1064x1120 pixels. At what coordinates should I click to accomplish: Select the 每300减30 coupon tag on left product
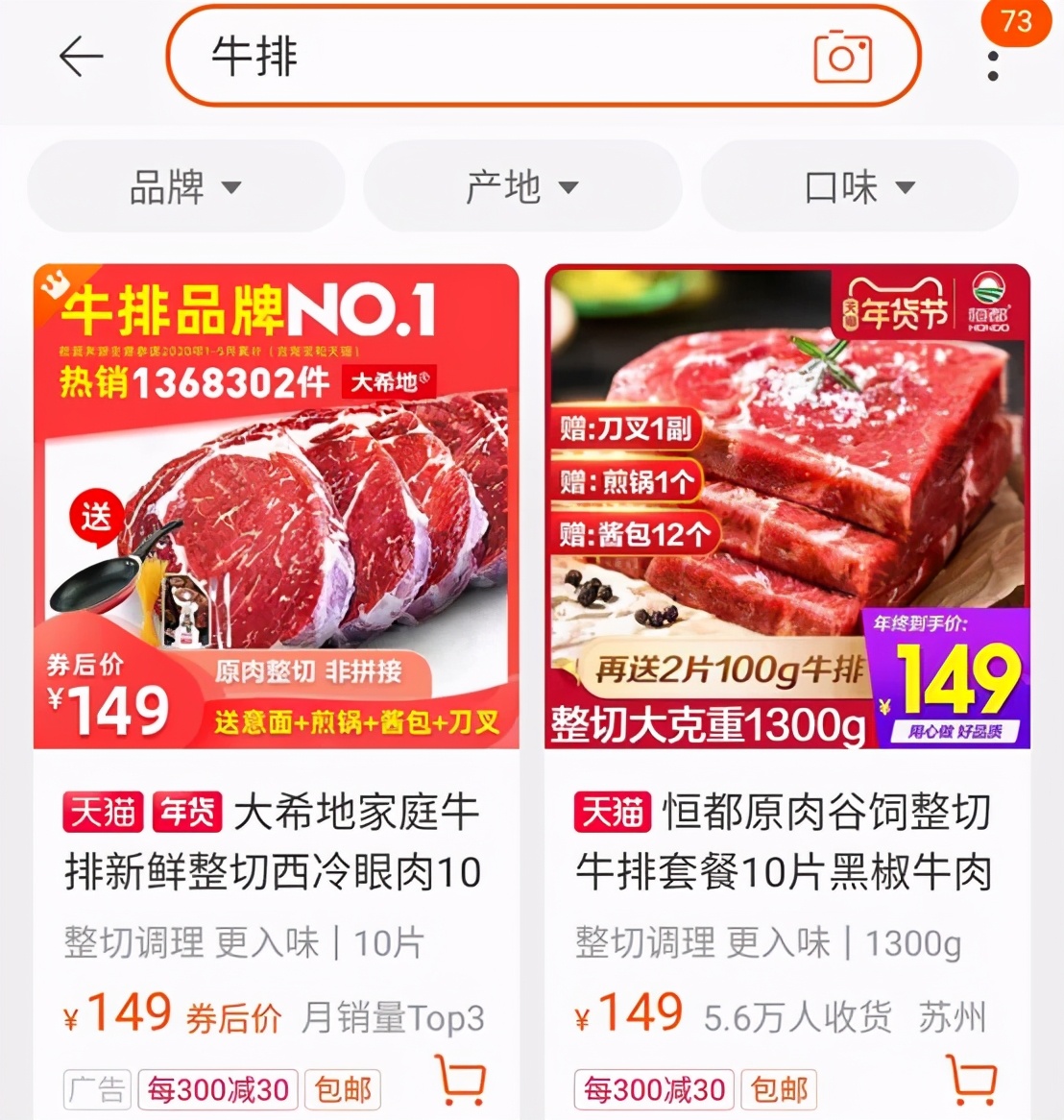[217, 1089]
